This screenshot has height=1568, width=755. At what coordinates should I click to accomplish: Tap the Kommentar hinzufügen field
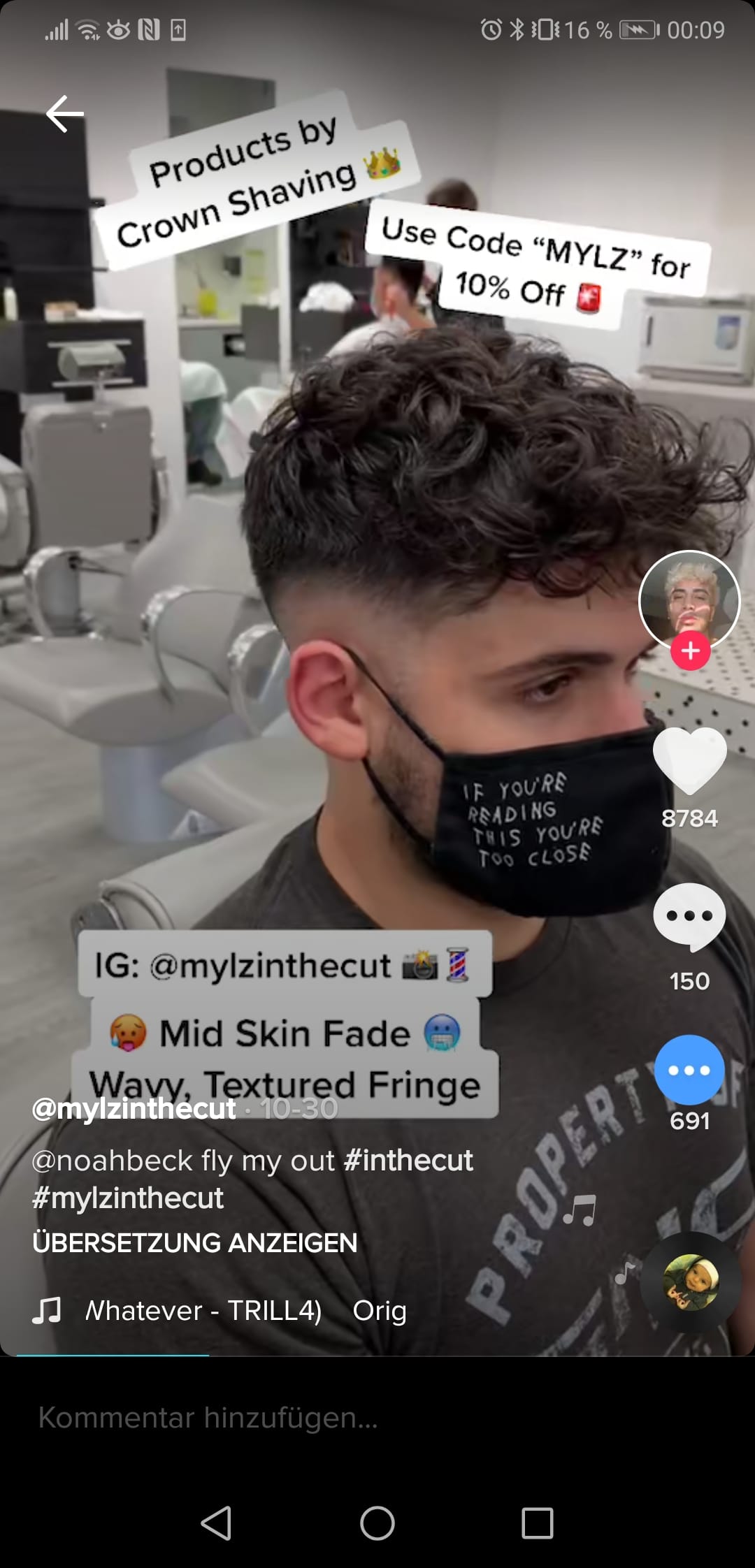point(377,1418)
